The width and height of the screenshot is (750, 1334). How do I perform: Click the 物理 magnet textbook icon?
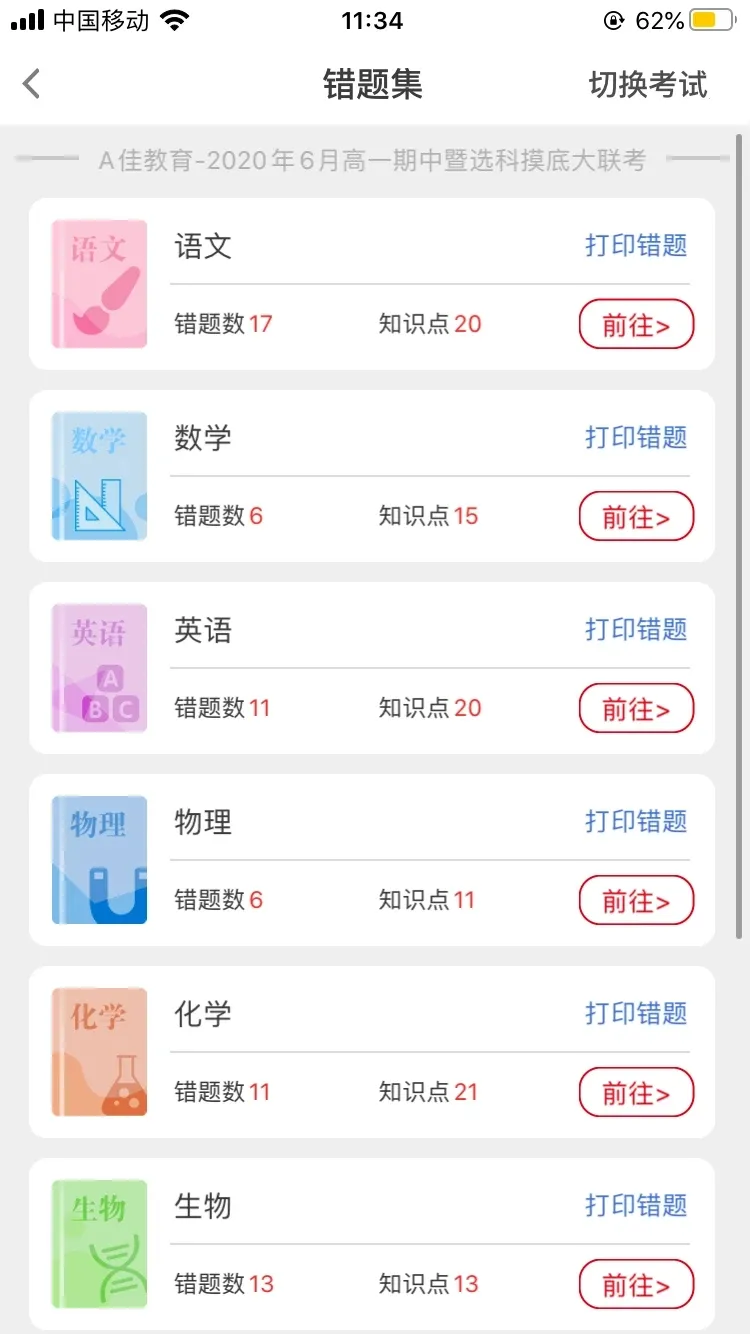[98, 859]
